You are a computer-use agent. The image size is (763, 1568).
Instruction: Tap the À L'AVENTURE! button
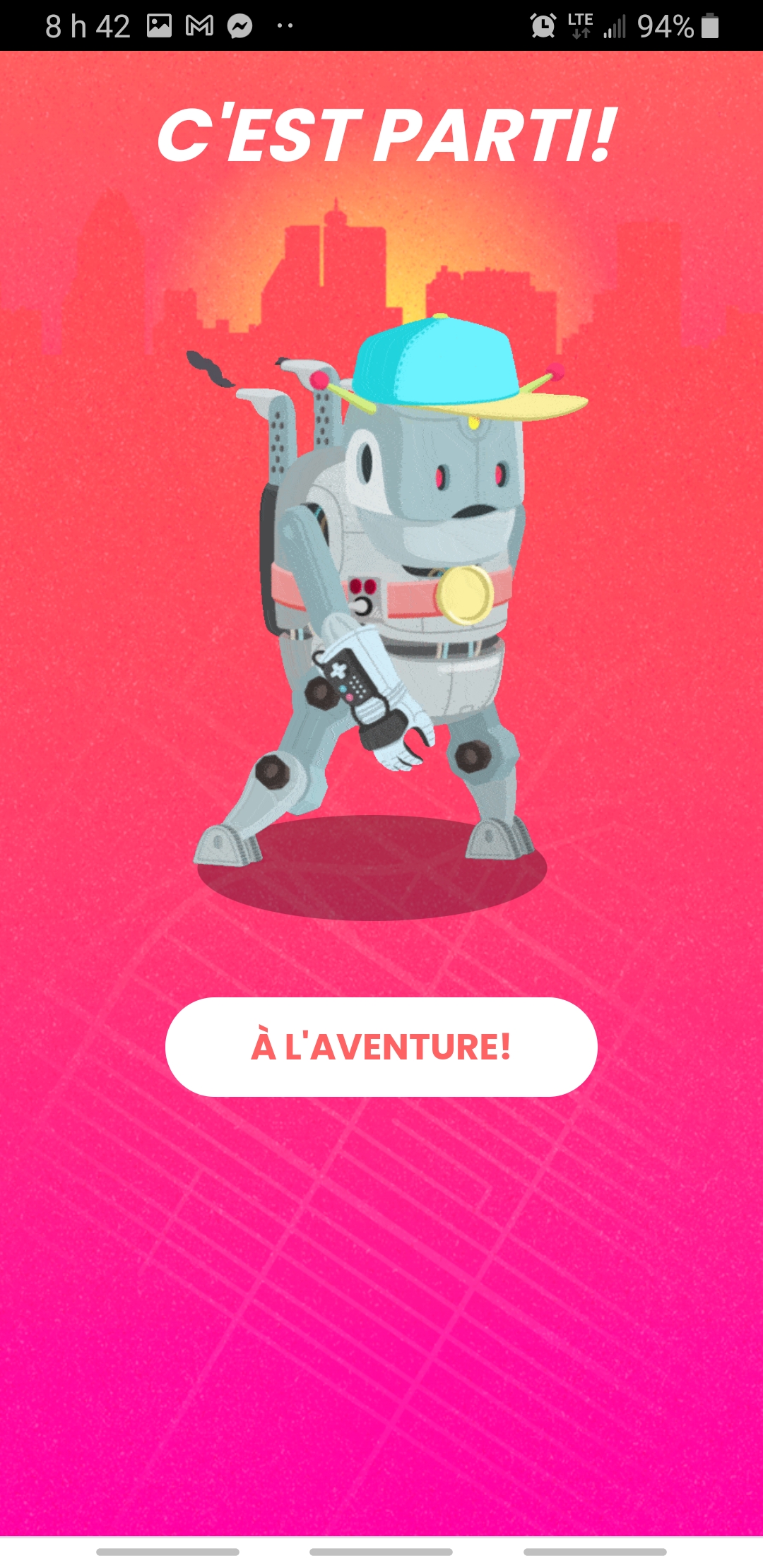pyautogui.click(x=381, y=1047)
